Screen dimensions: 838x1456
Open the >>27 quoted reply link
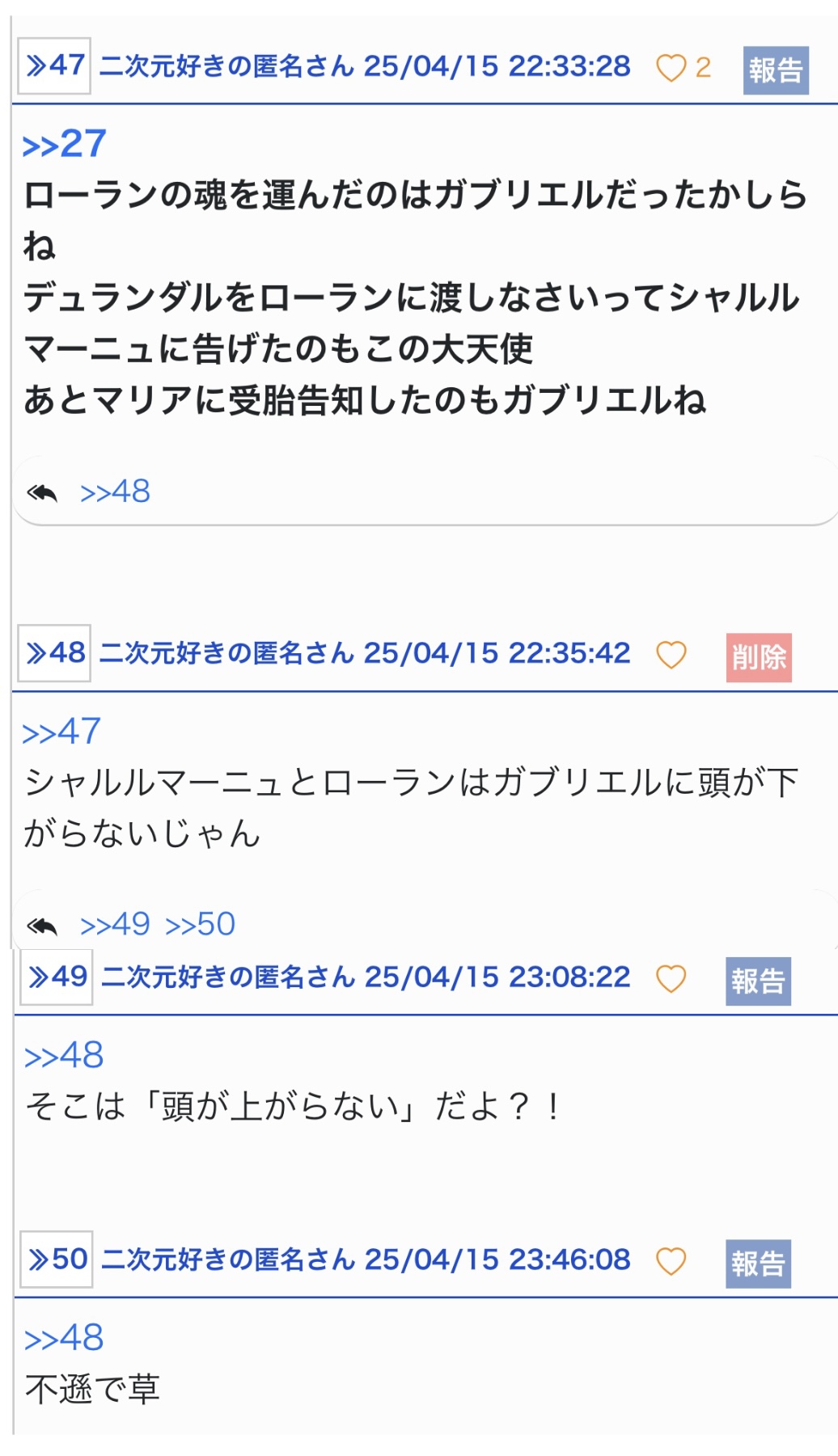point(64,145)
